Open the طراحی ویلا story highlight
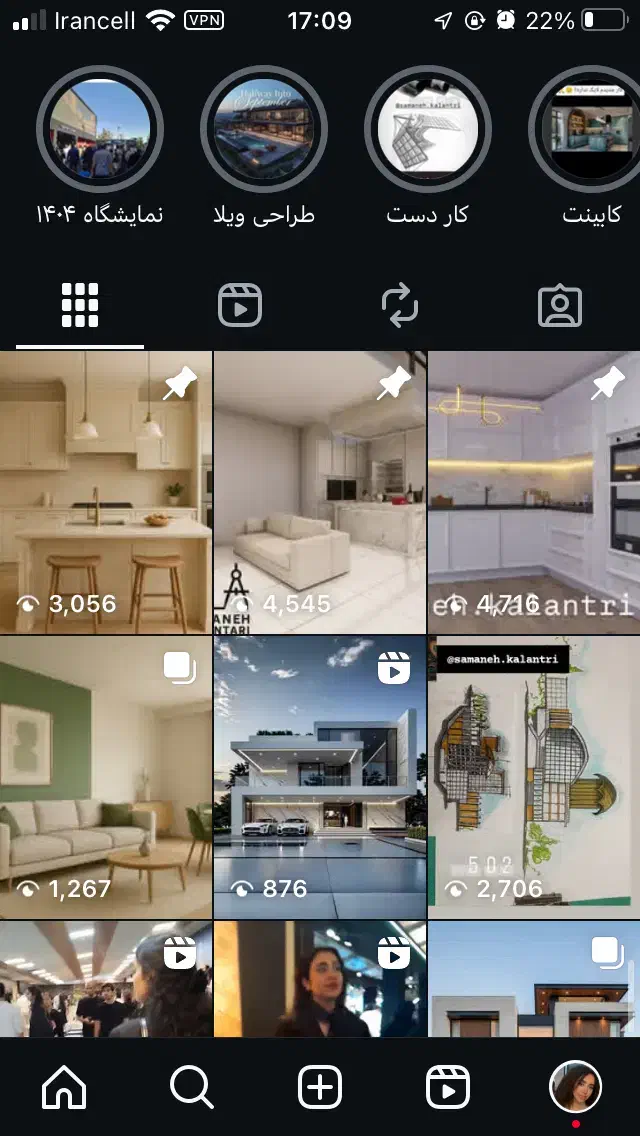 264,129
